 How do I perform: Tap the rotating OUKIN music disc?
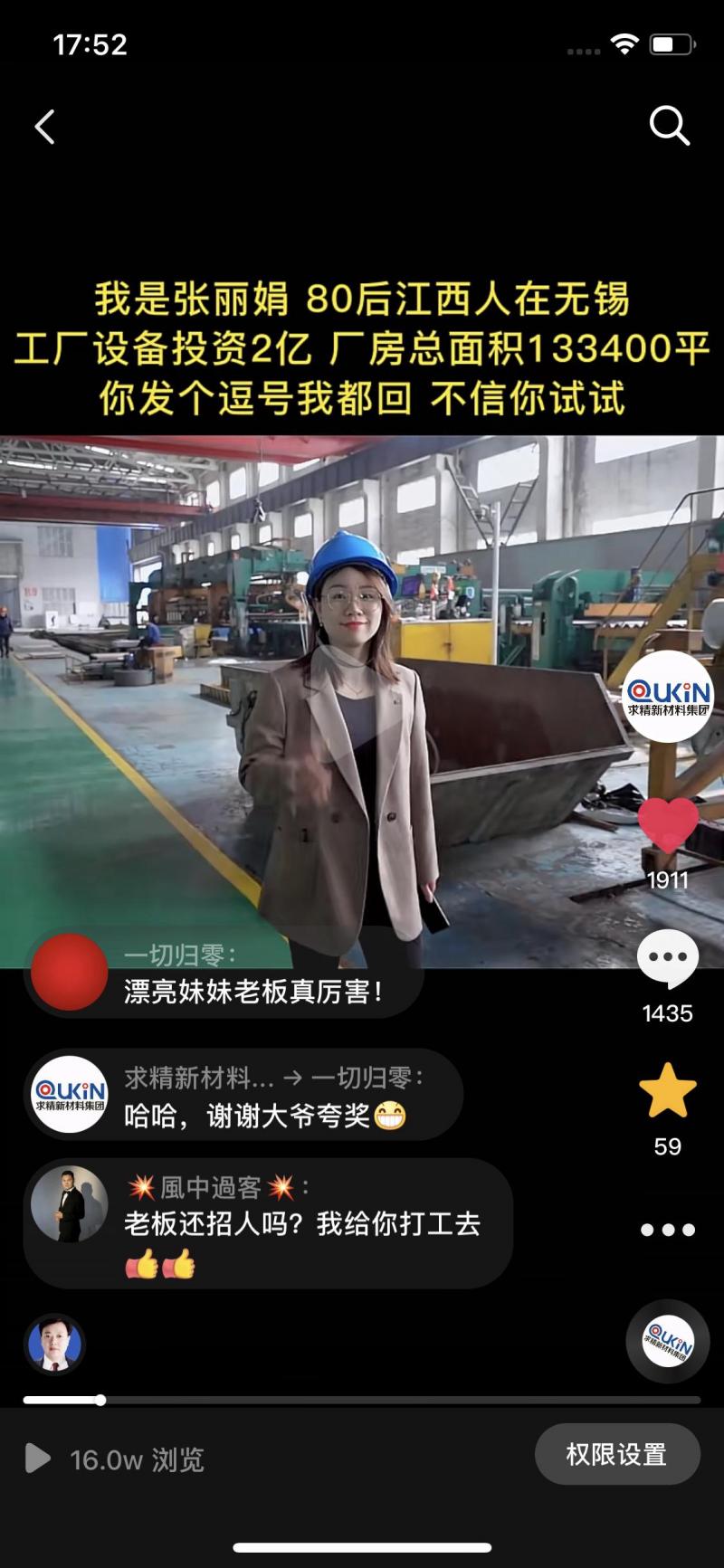click(668, 1341)
